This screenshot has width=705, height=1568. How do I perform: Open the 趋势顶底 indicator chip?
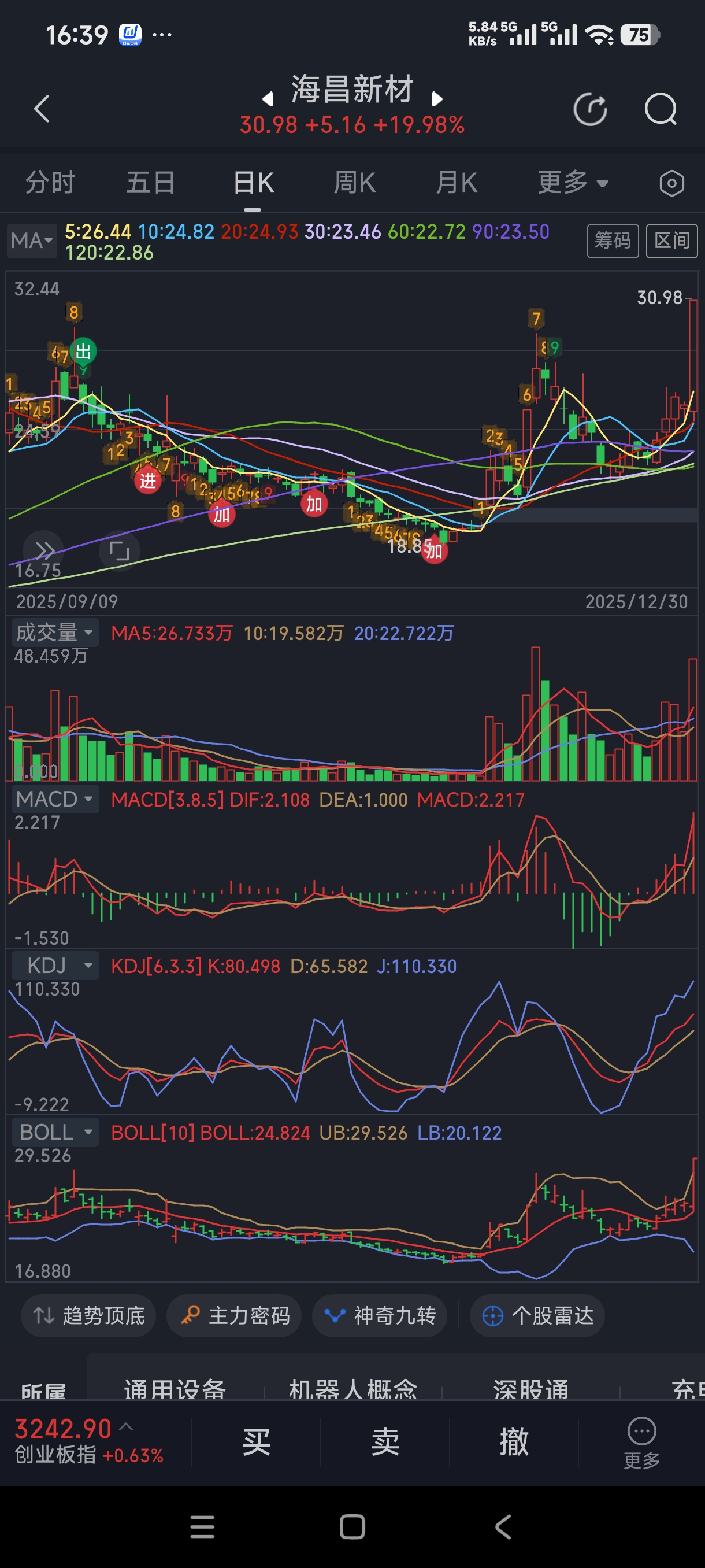(x=89, y=1315)
